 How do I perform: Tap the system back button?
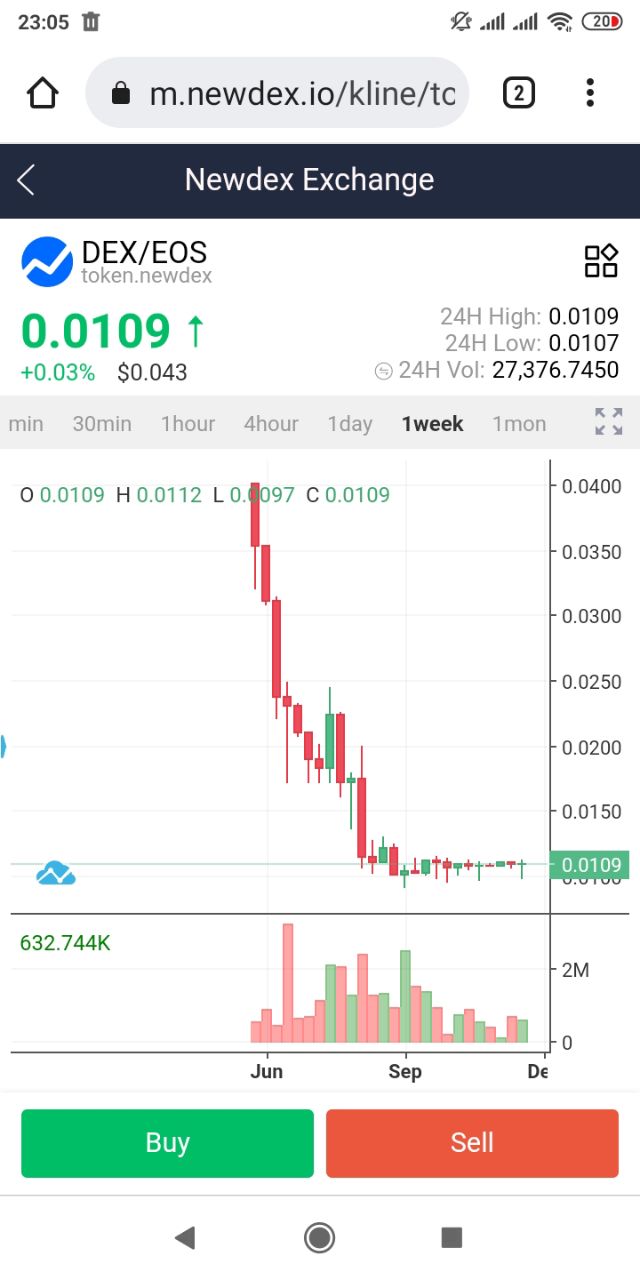184,1238
